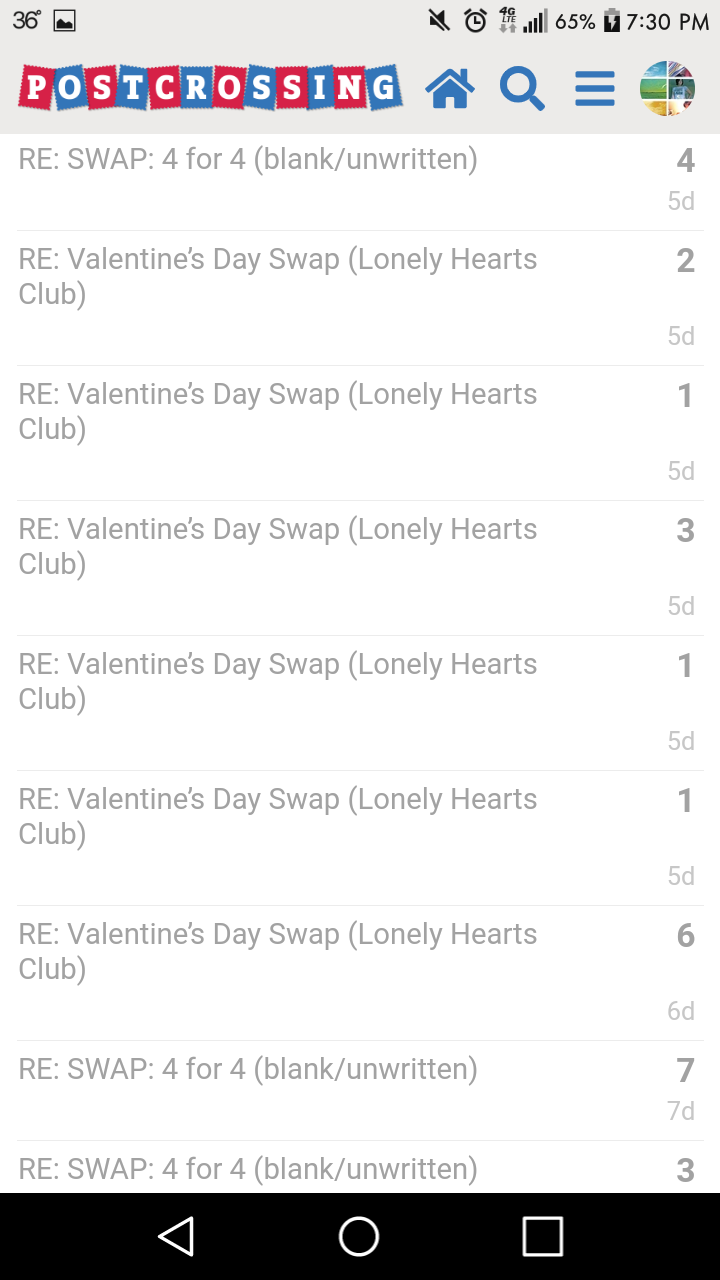Tap the system back button
This screenshot has height=1280, width=720.
tap(176, 1236)
